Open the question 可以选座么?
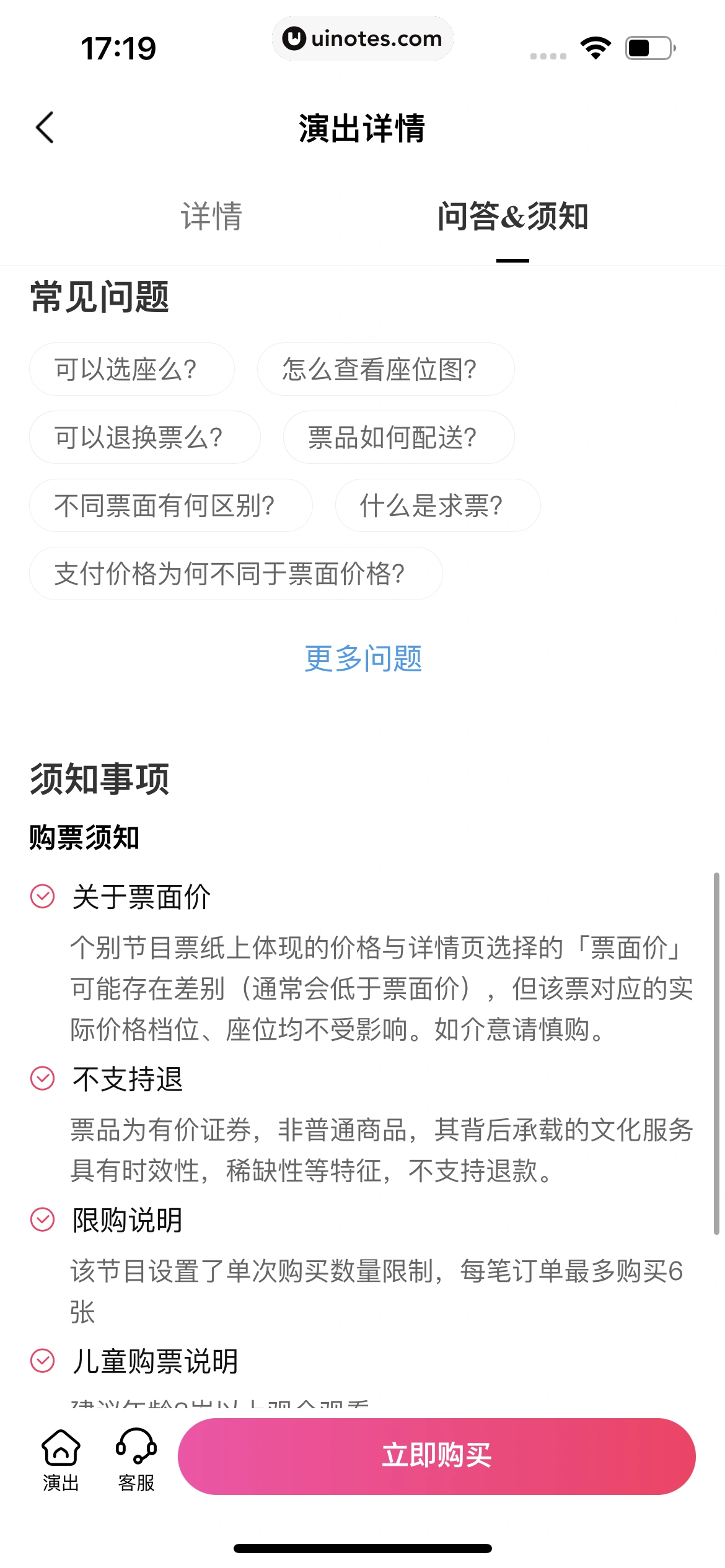725x1568 pixels. (x=131, y=369)
